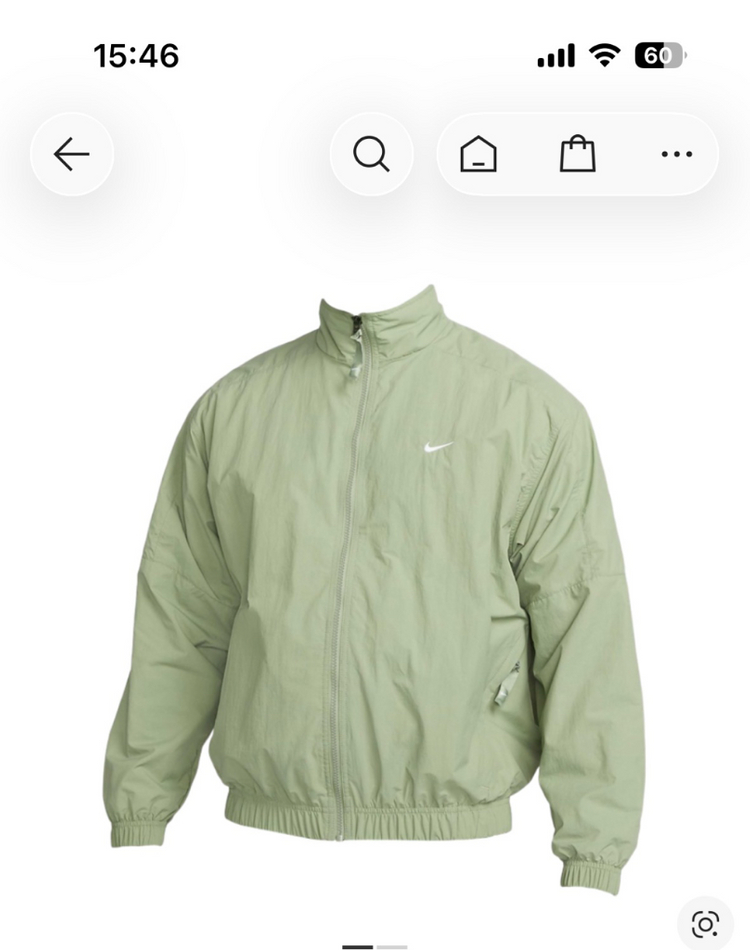Tap the visual search camera icon
Viewport: 750px width, 950px height.
click(x=705, y=923)
